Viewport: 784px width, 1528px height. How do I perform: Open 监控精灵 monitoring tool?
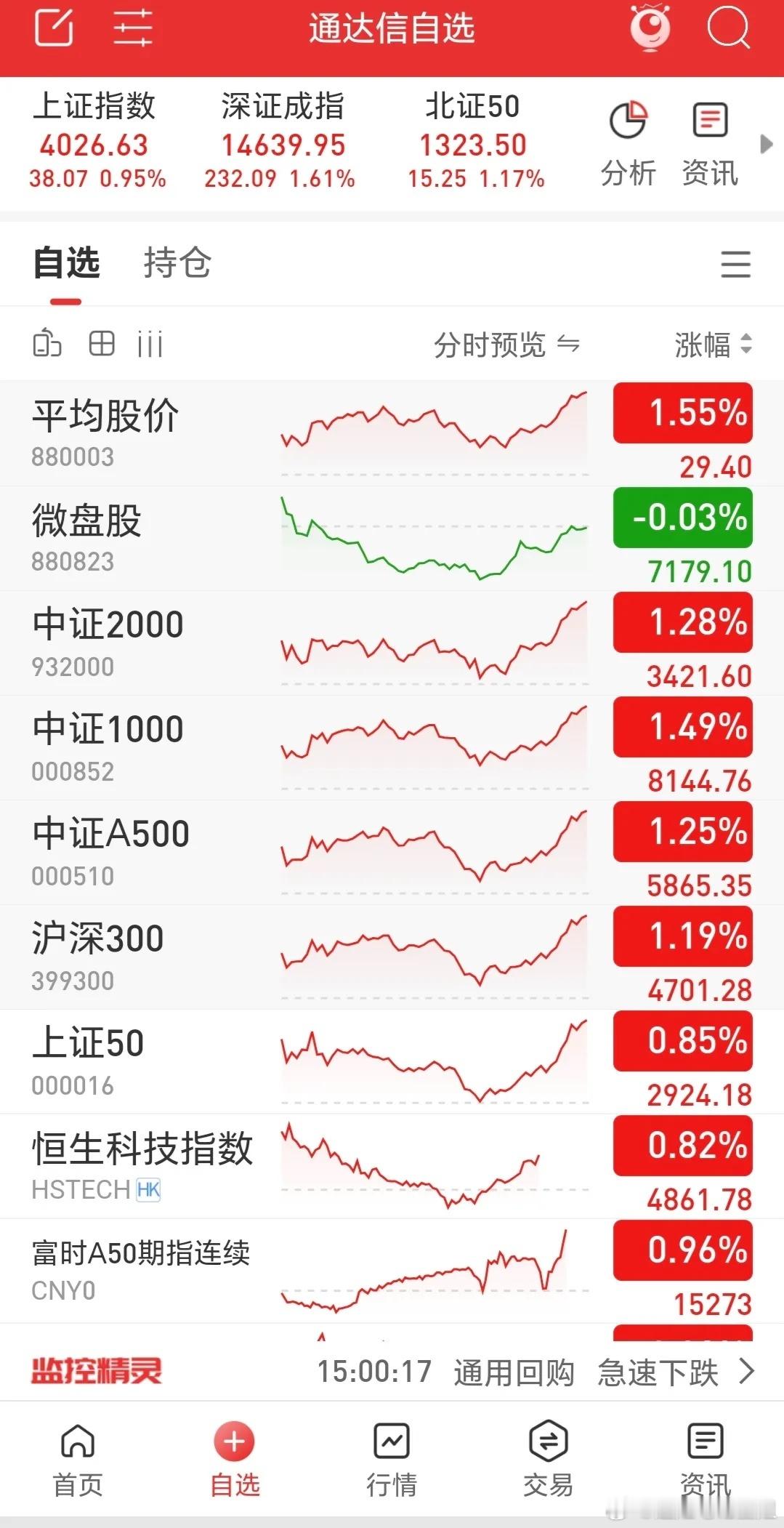(97, 1370)
